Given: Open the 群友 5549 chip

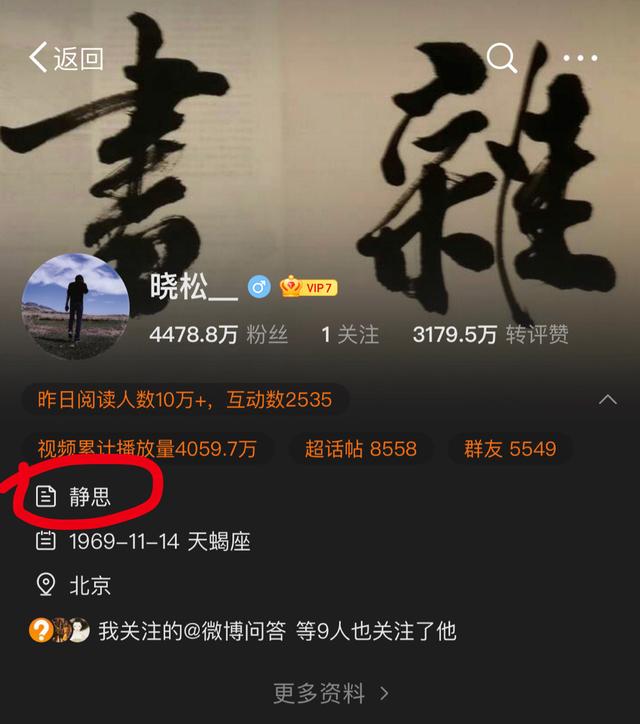Looking at the screenshot, I should click(509, 449).
